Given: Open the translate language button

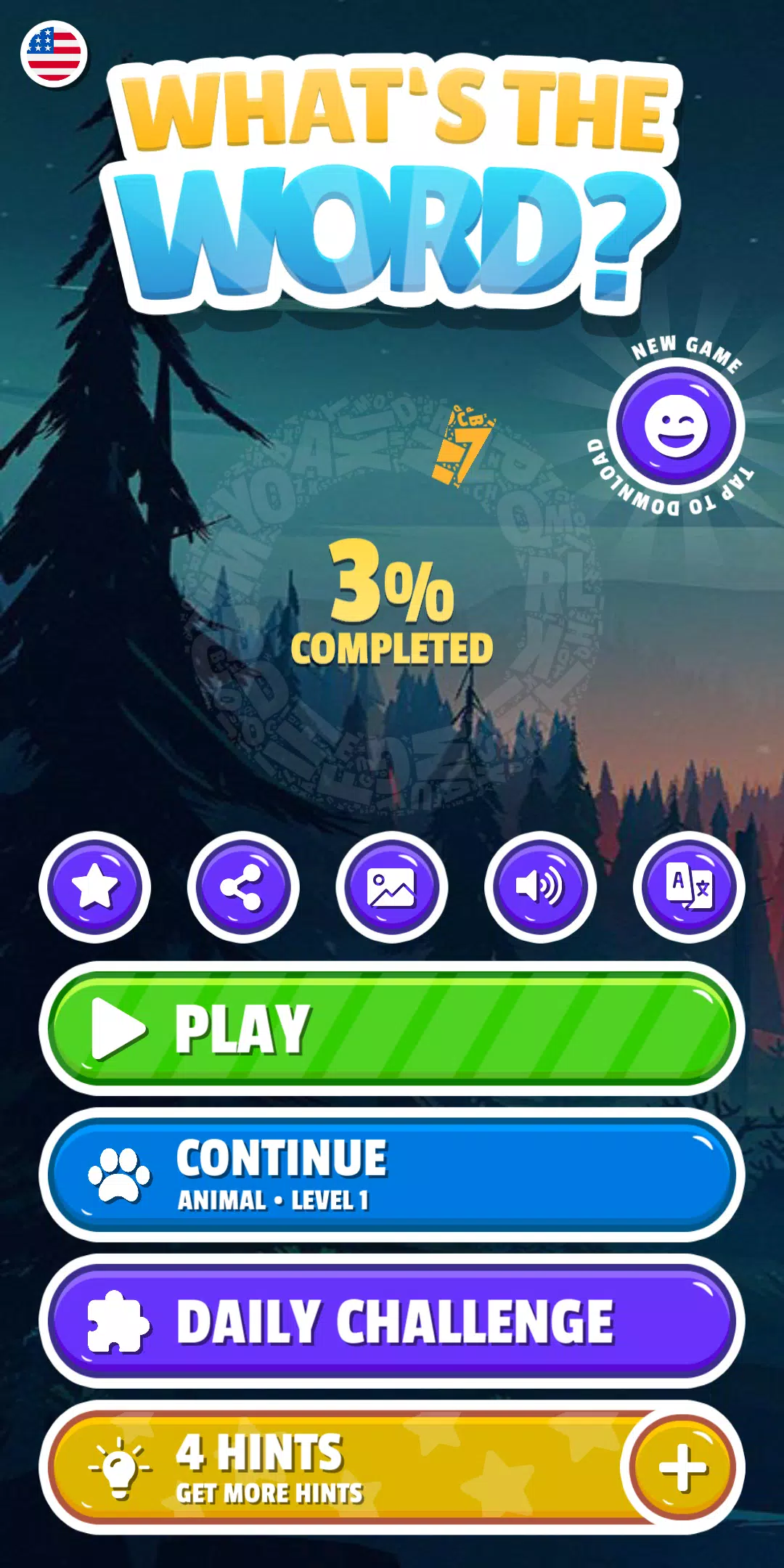Looking at the screenshot, I should tap(689, 887).
